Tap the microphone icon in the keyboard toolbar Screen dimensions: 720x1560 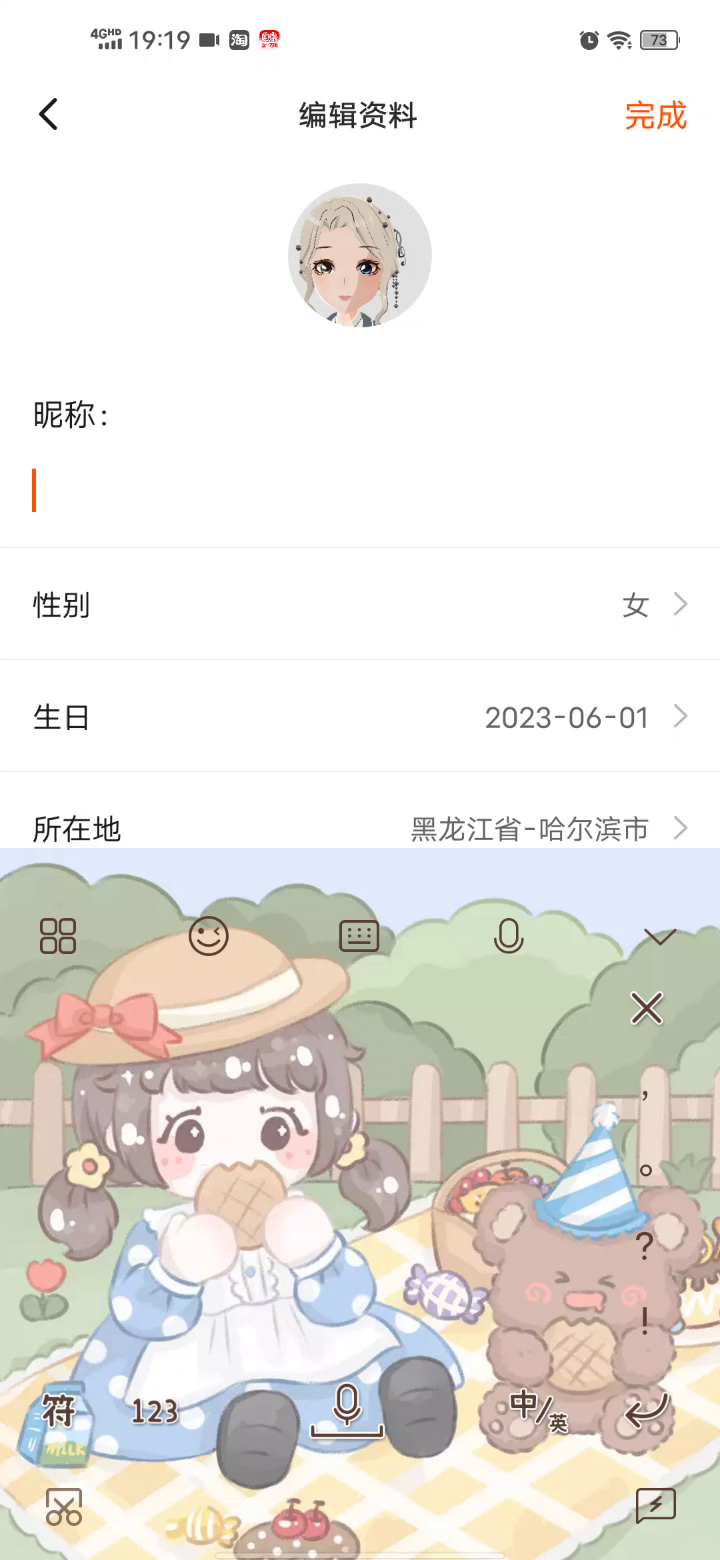(508, 936)
